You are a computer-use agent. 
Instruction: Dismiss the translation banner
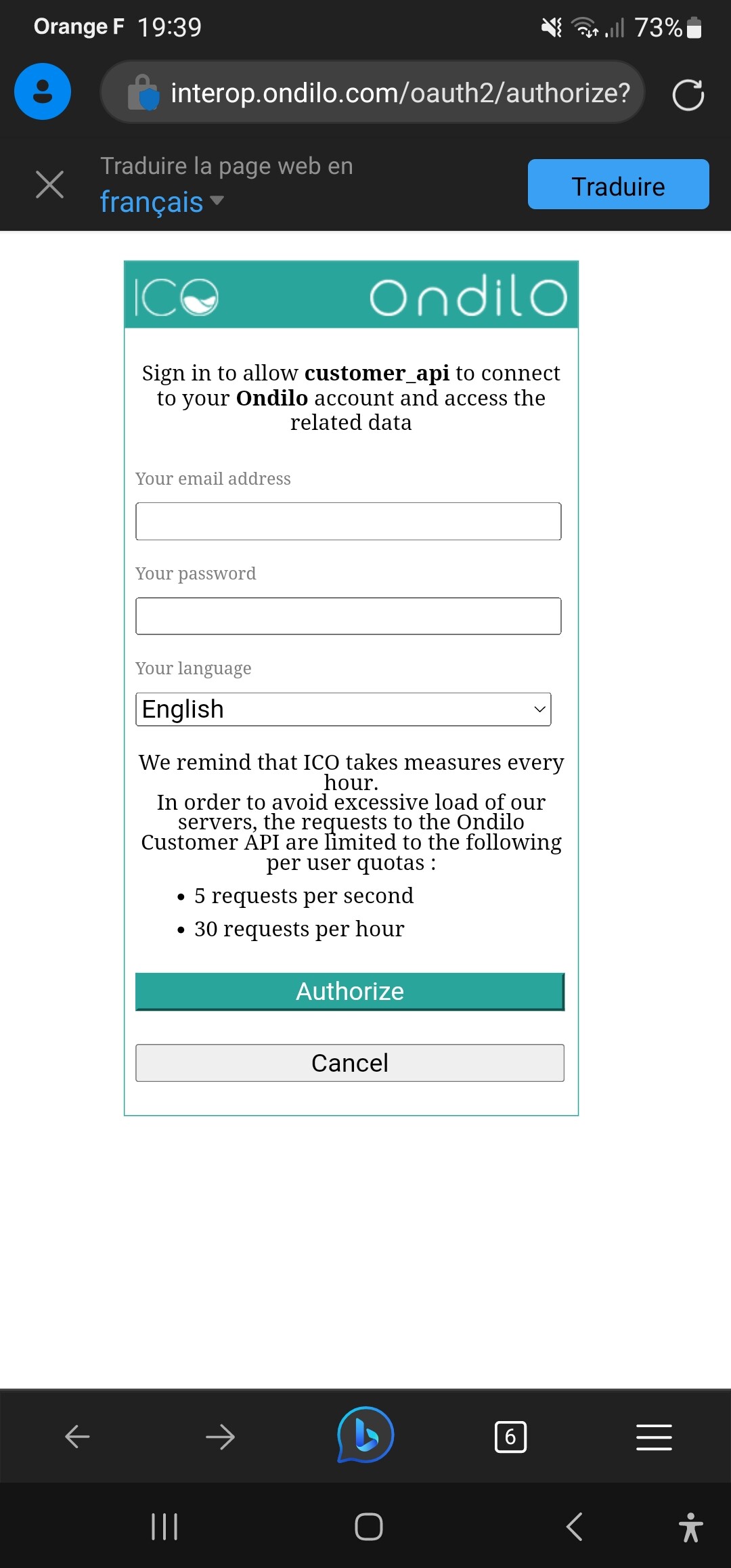(50, 185)
